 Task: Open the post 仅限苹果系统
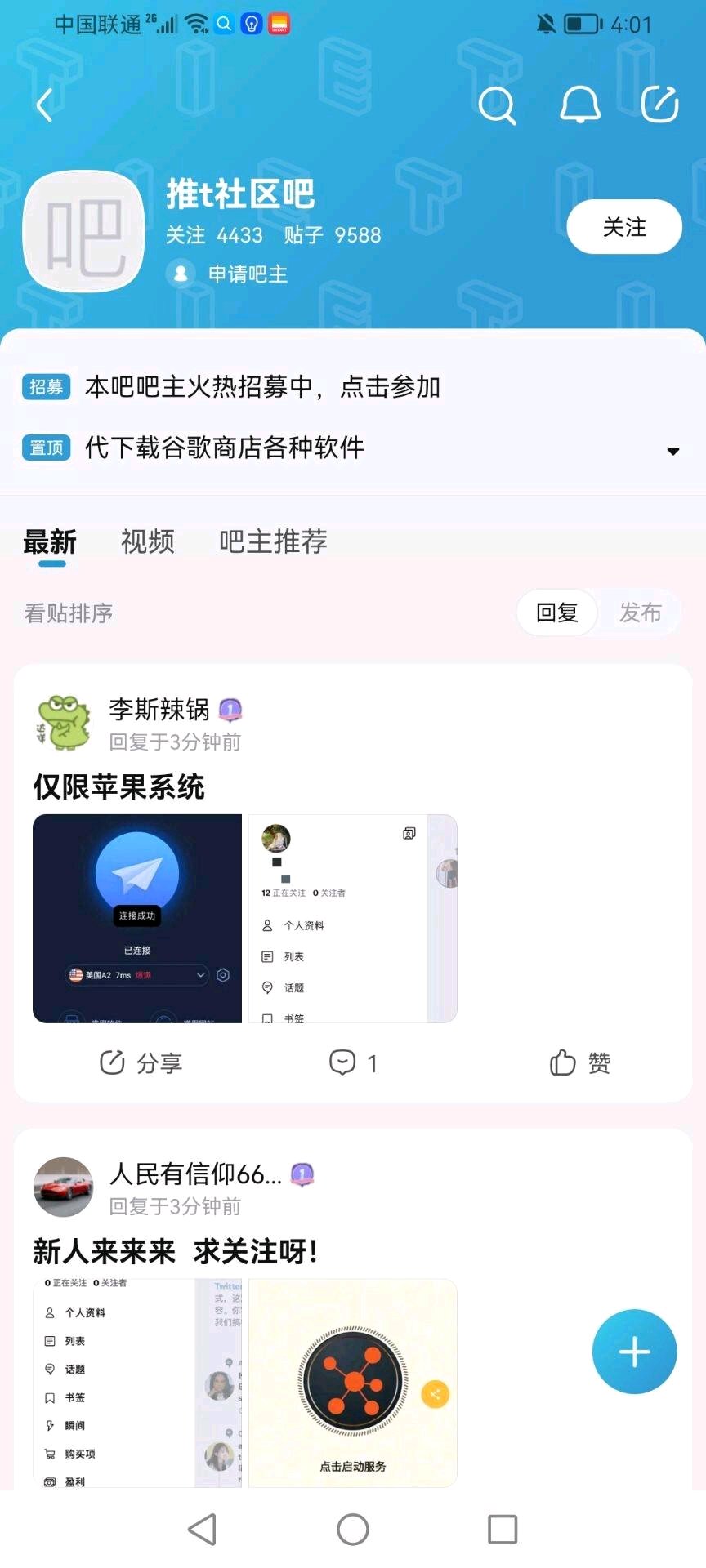coord(119,787)
